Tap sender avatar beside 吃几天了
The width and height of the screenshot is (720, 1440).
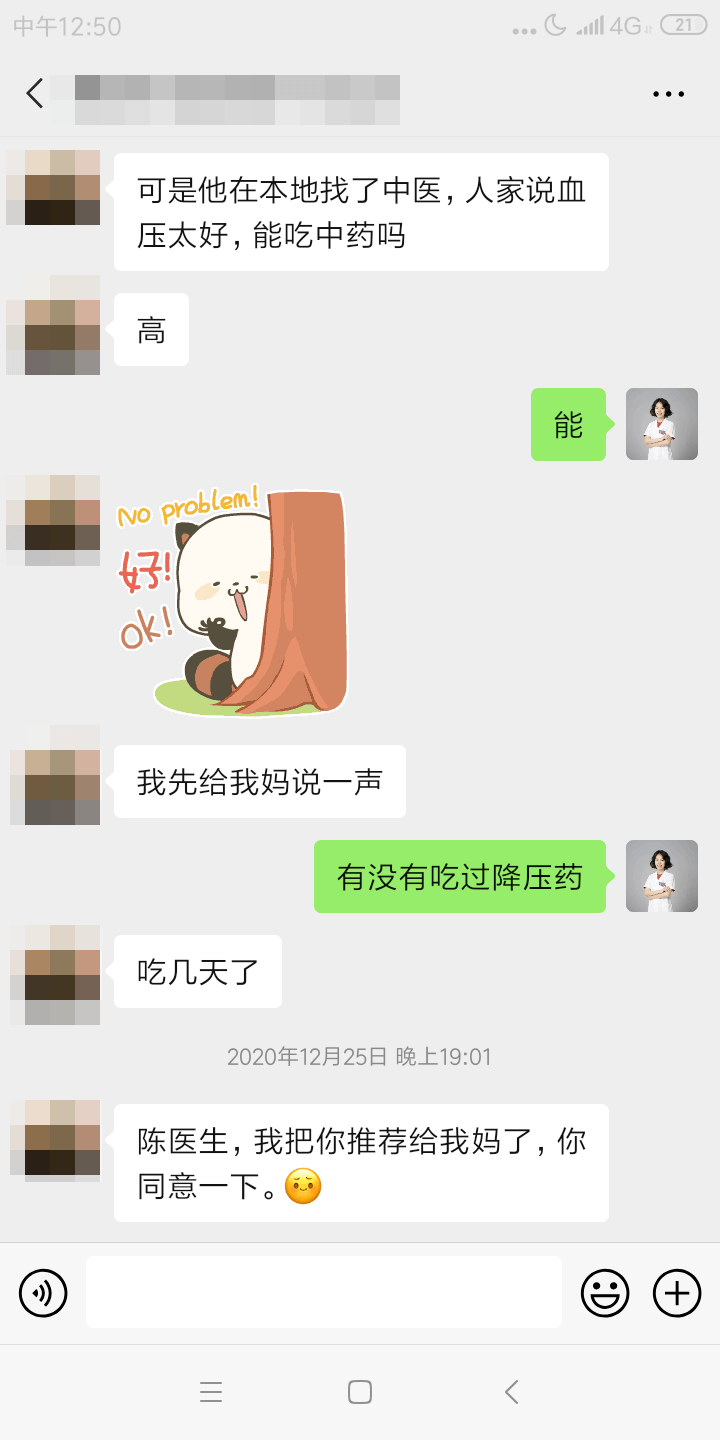[x=55, y=974]
